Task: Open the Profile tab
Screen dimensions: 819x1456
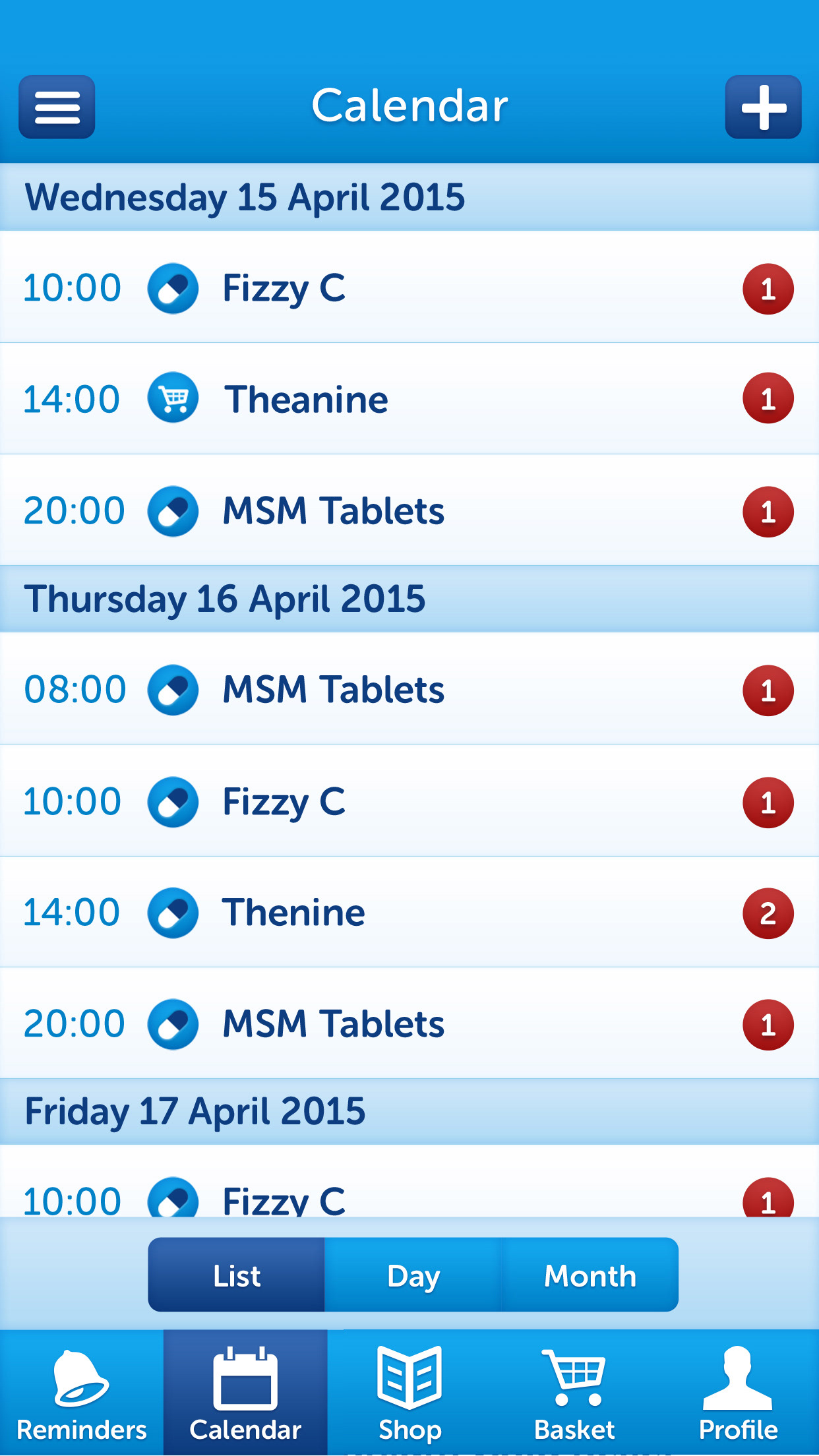Action: [737, 1393]
